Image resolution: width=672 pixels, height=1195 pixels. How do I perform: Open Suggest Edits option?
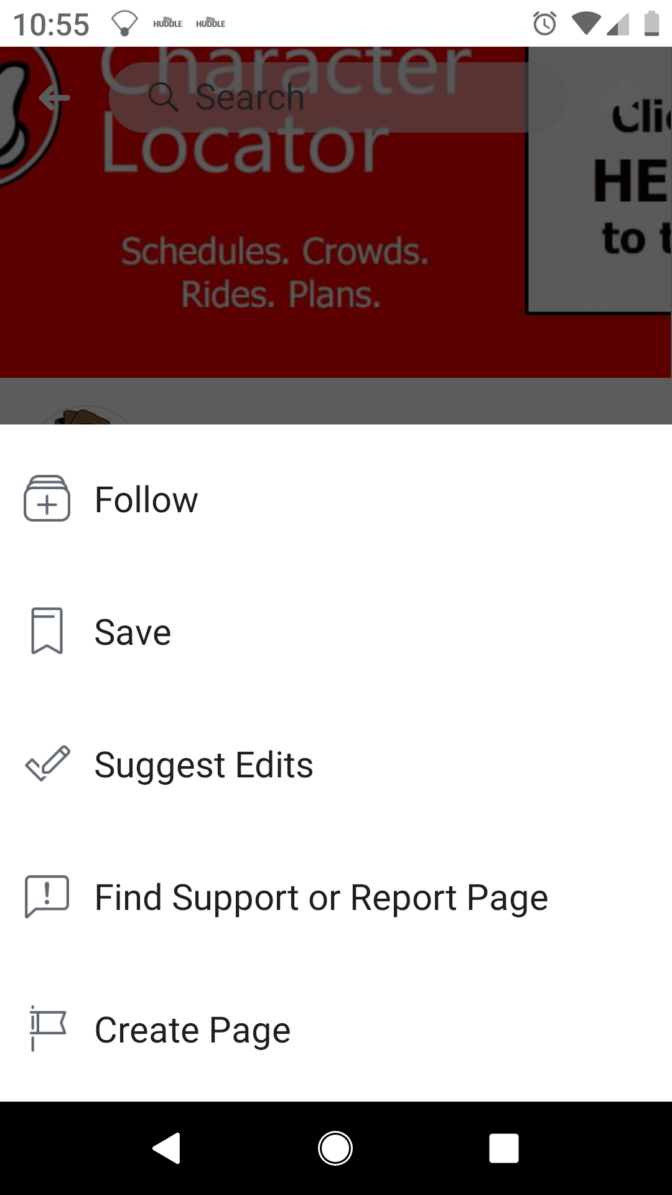(336, 764)
